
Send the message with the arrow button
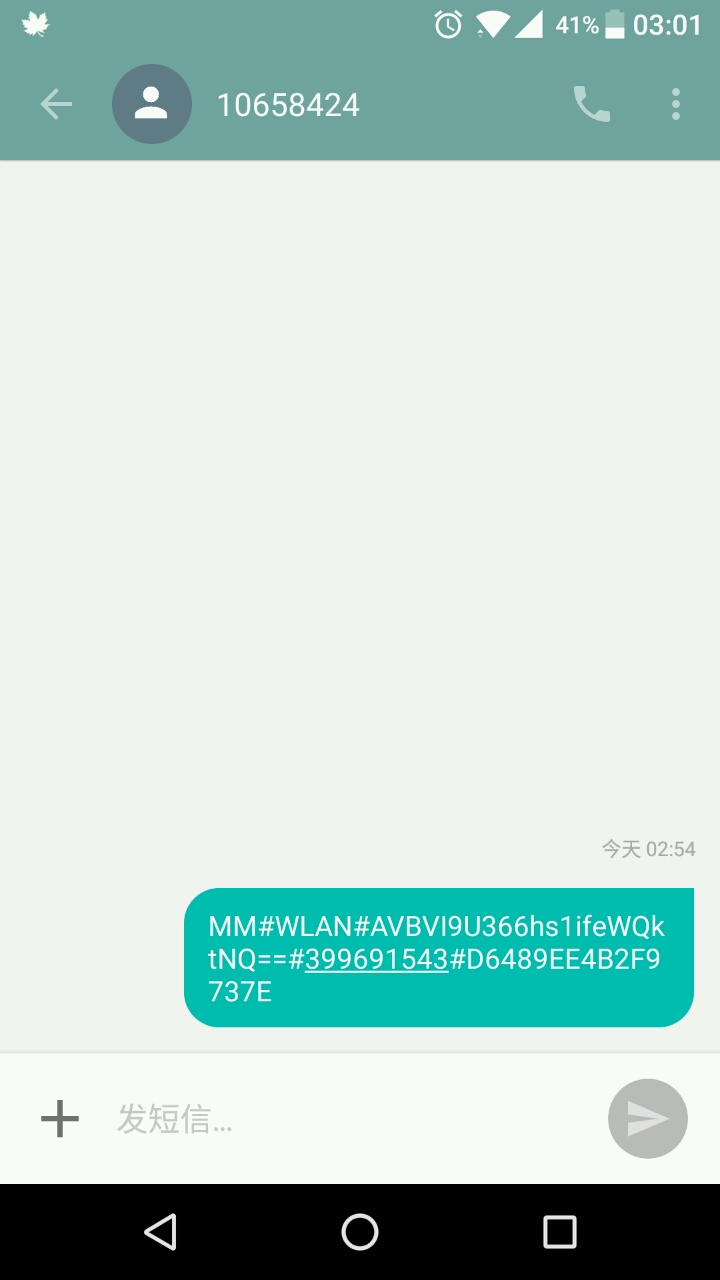[x=648, y=1118]
